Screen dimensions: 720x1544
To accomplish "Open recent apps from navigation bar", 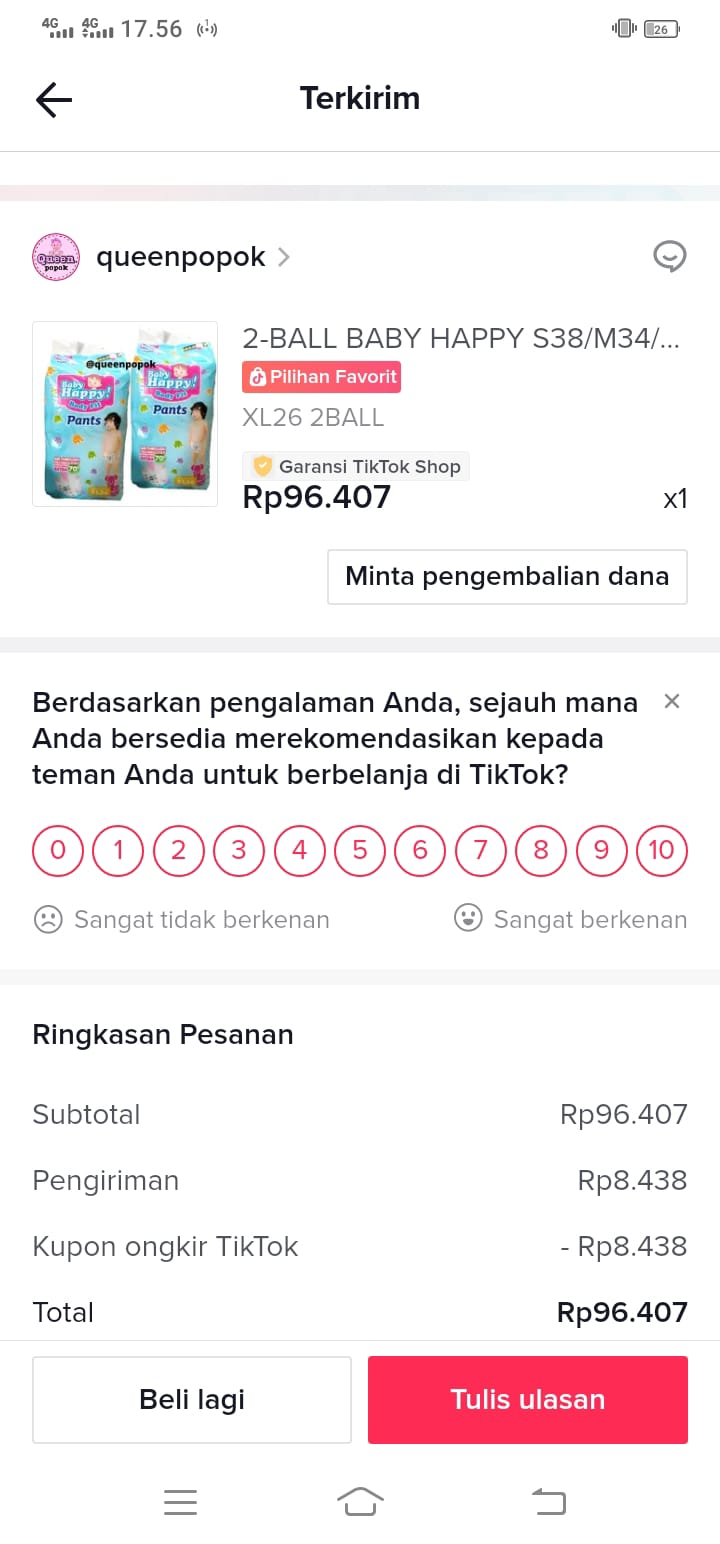I will (181, 1501).
